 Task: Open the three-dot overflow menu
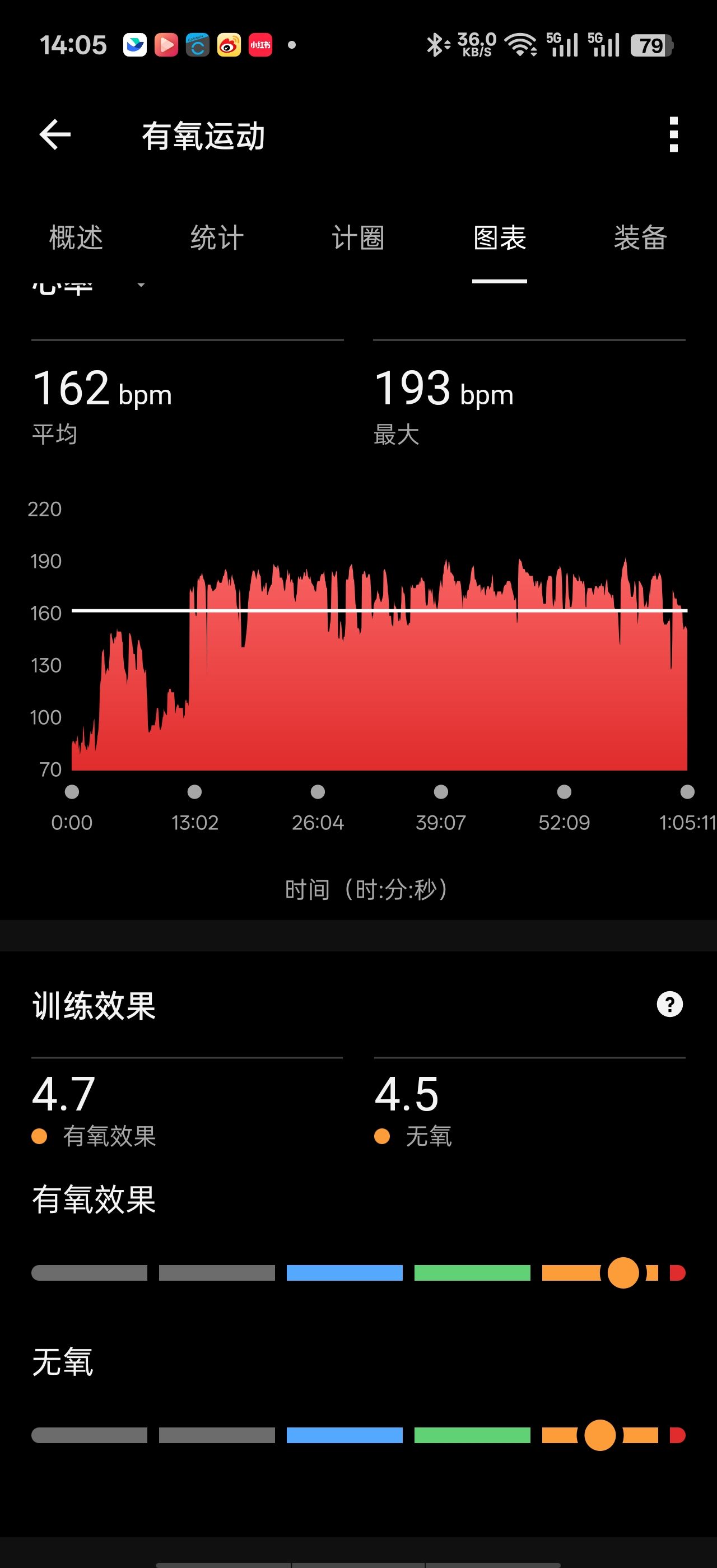click(673, 134)
